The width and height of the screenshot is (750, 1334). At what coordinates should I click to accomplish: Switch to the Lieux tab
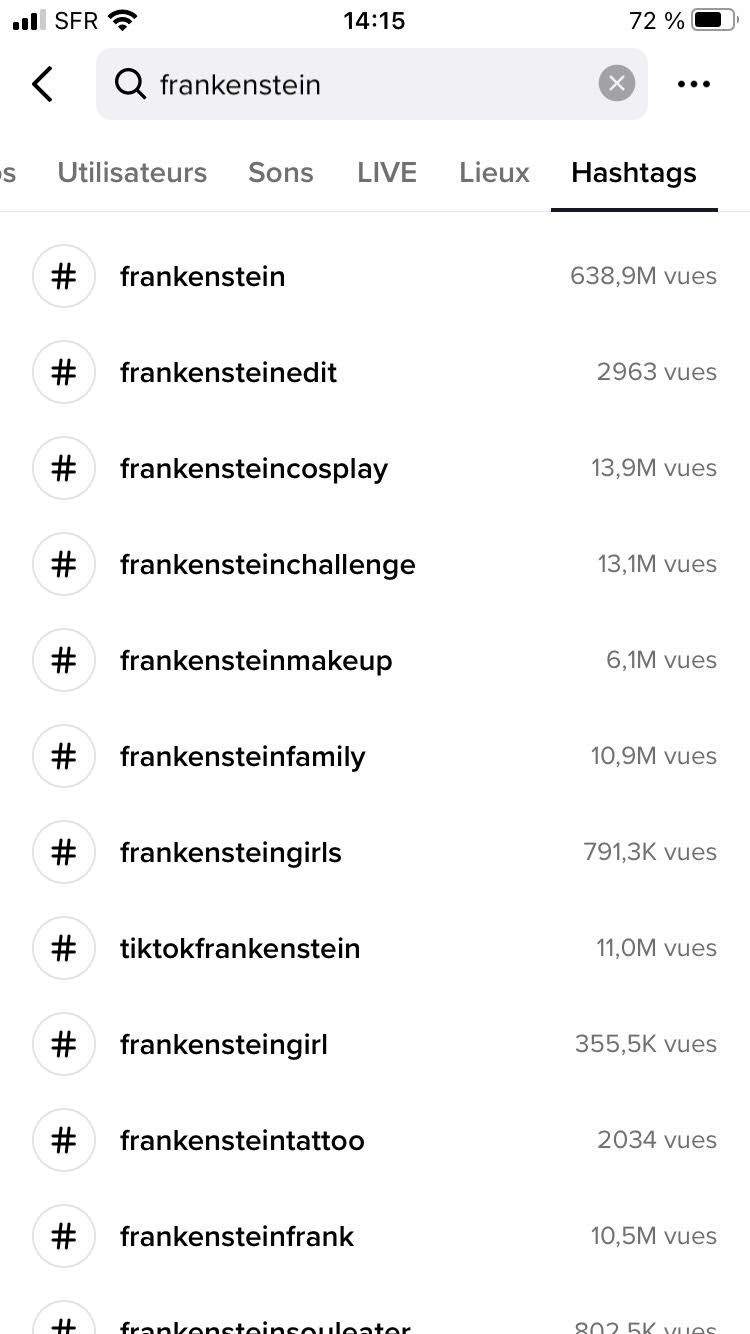[x=493, y=172]
